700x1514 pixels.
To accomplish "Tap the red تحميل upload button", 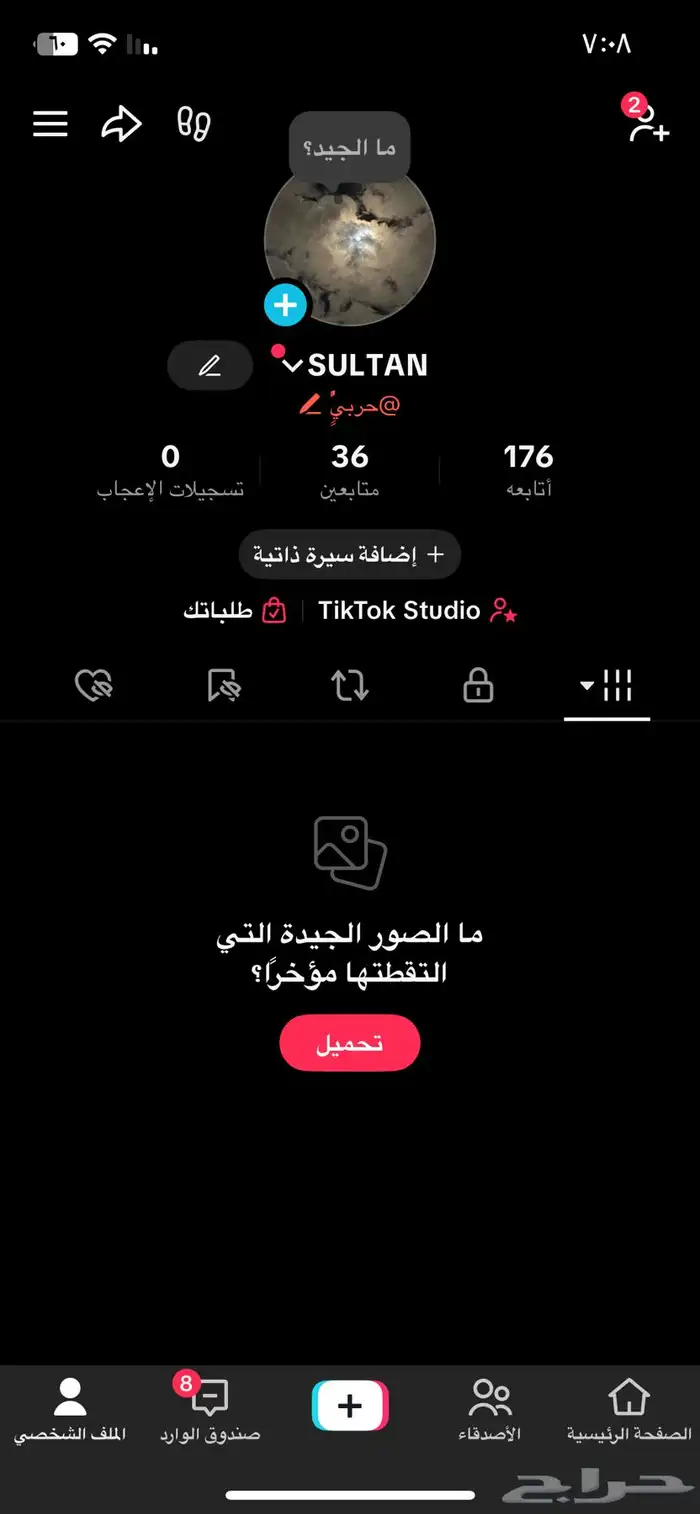I will [x=349, y=1043].
